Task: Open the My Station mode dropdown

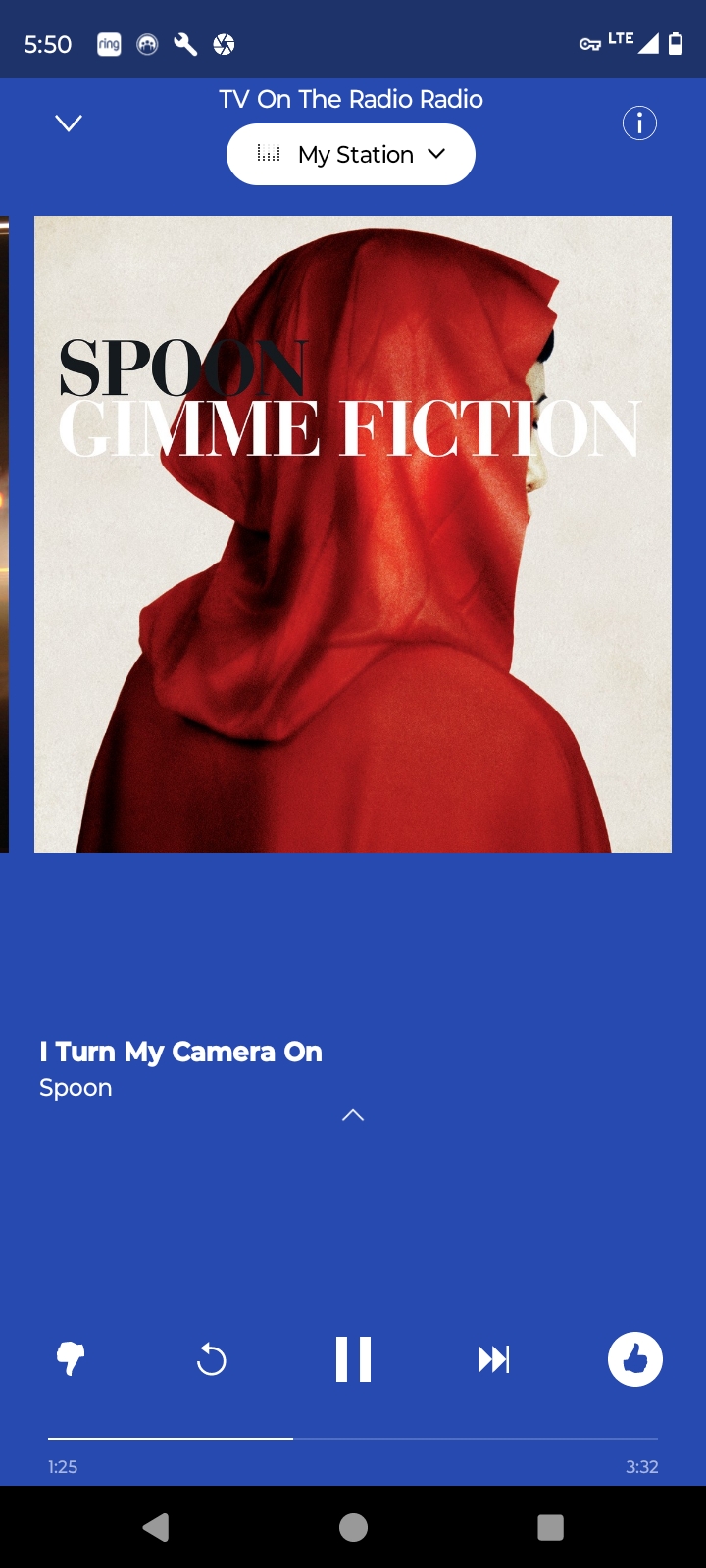Action: pos(351,155)
